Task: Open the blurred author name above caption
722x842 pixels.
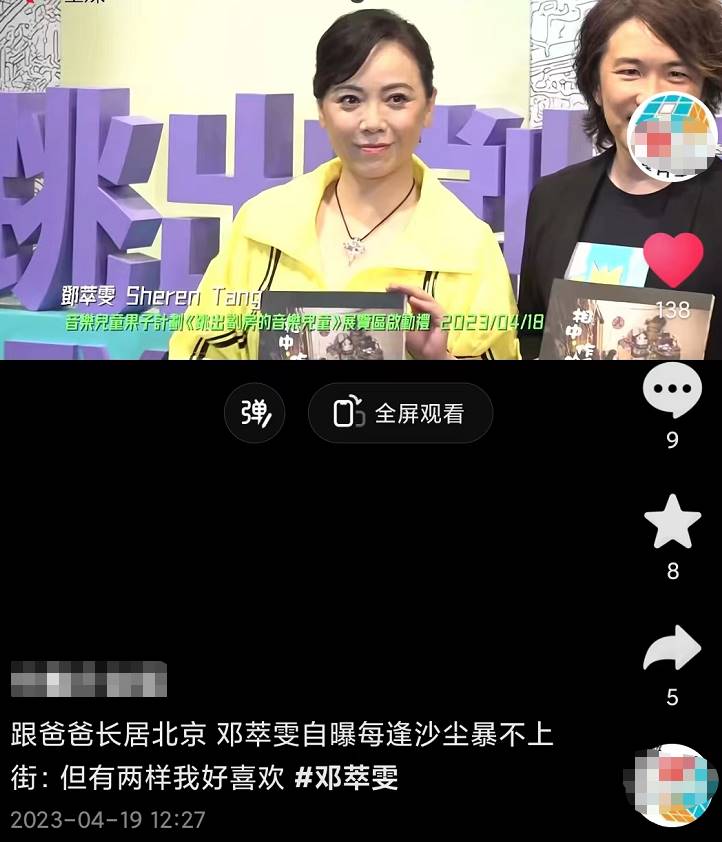Action: [88, 679]
